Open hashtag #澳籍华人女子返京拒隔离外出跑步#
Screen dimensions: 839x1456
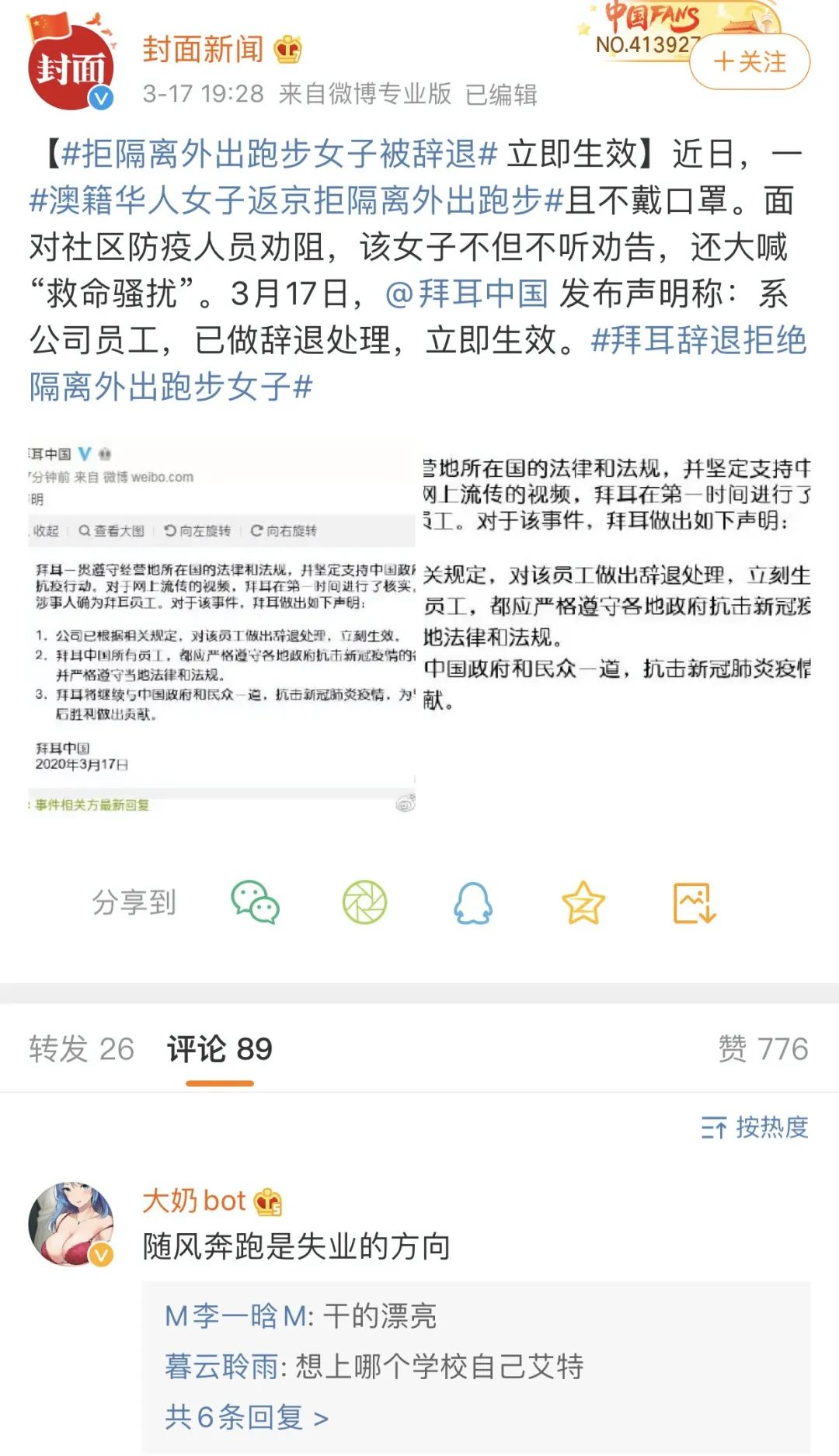click(x=295, y=200)
